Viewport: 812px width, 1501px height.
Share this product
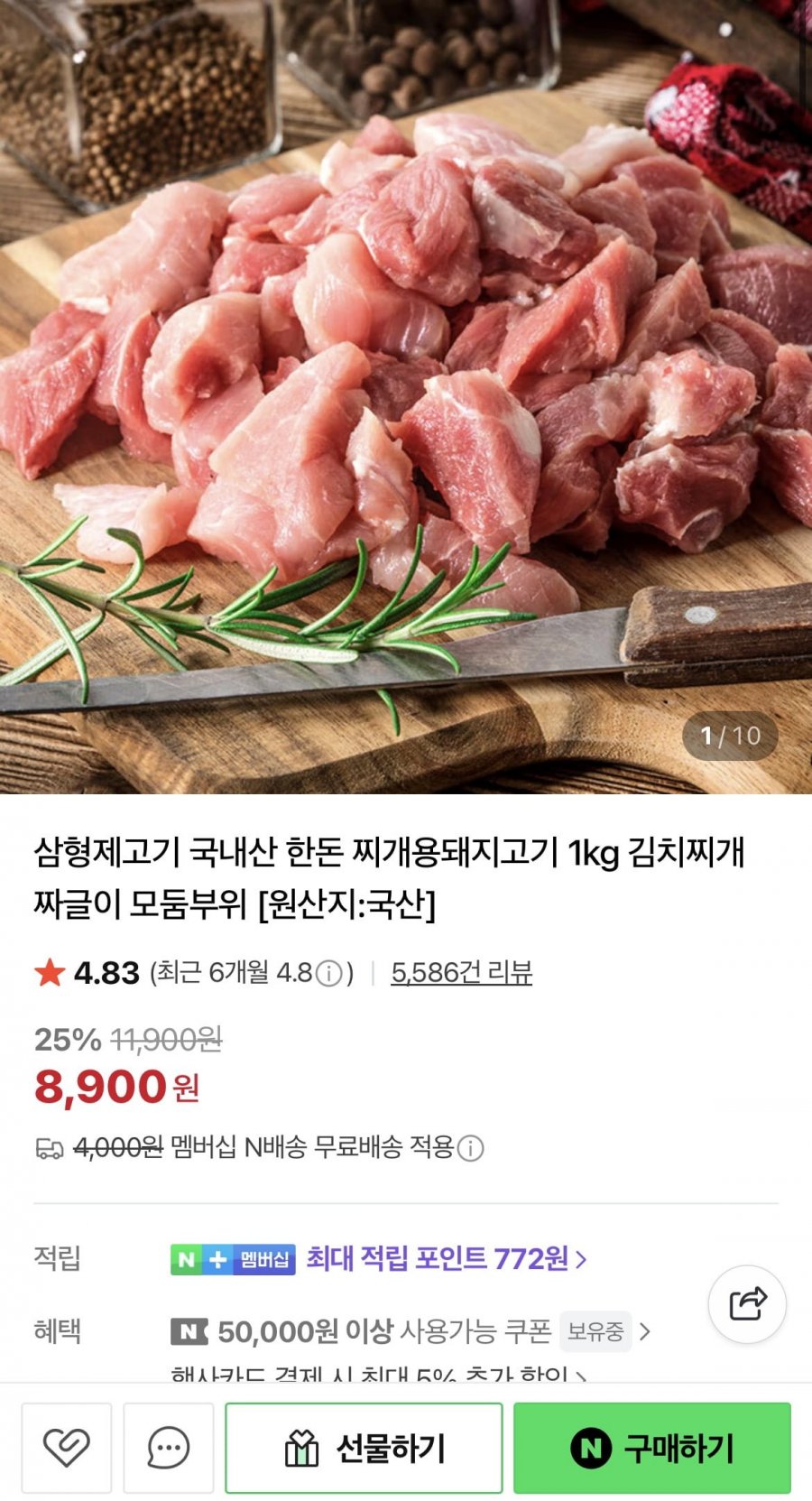(747, 1303)
